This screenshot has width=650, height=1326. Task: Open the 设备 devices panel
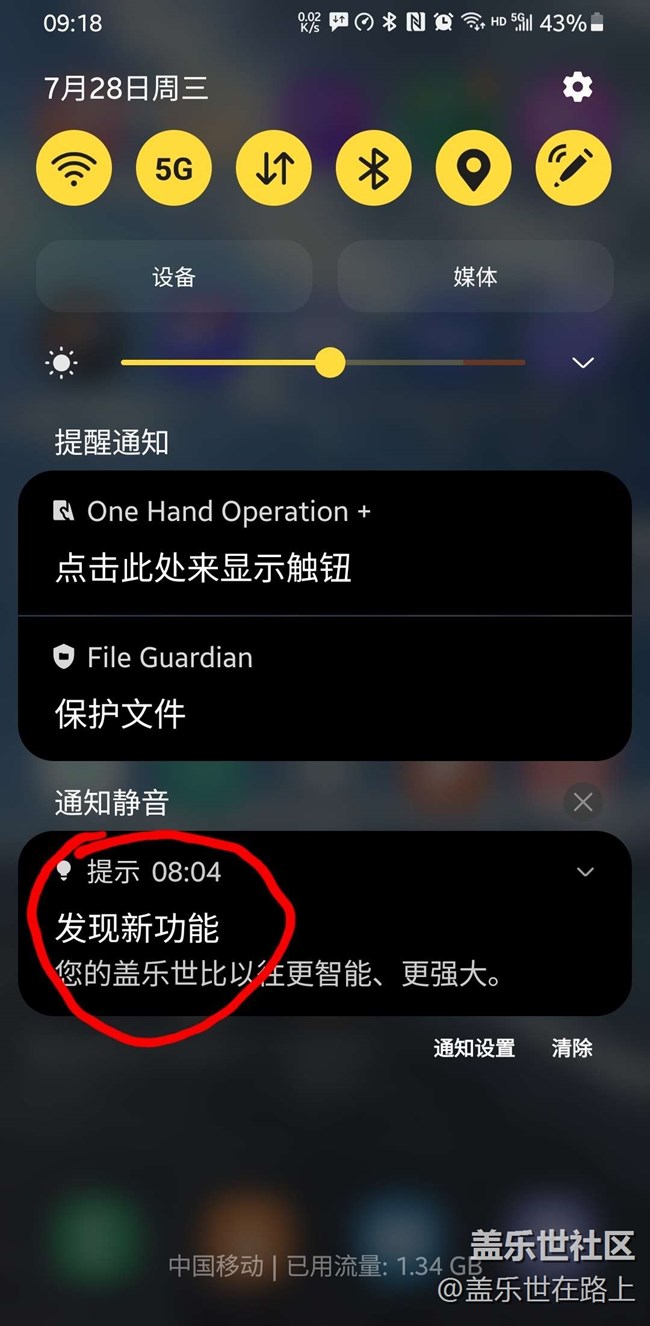(x=174, y=277)
